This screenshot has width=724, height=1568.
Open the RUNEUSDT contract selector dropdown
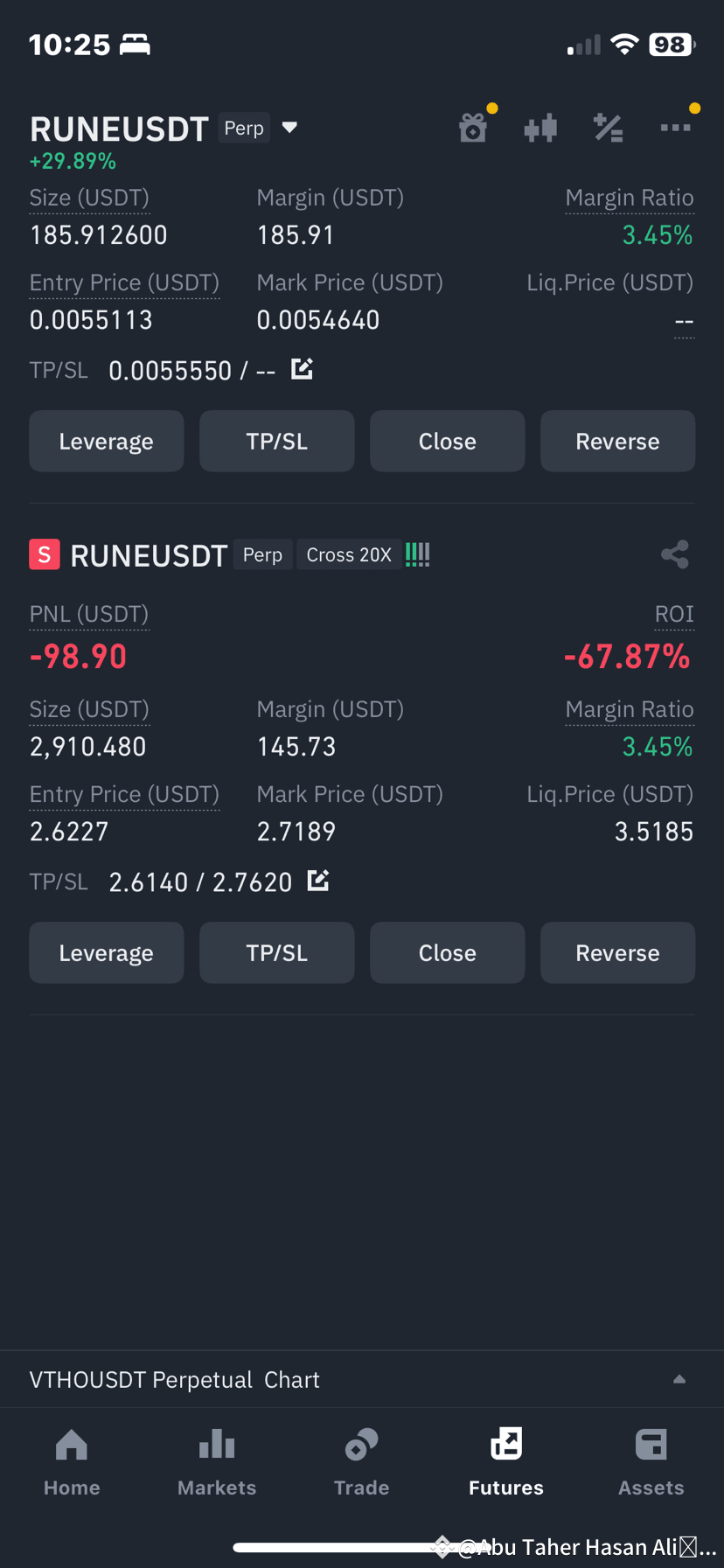(289, 128)
